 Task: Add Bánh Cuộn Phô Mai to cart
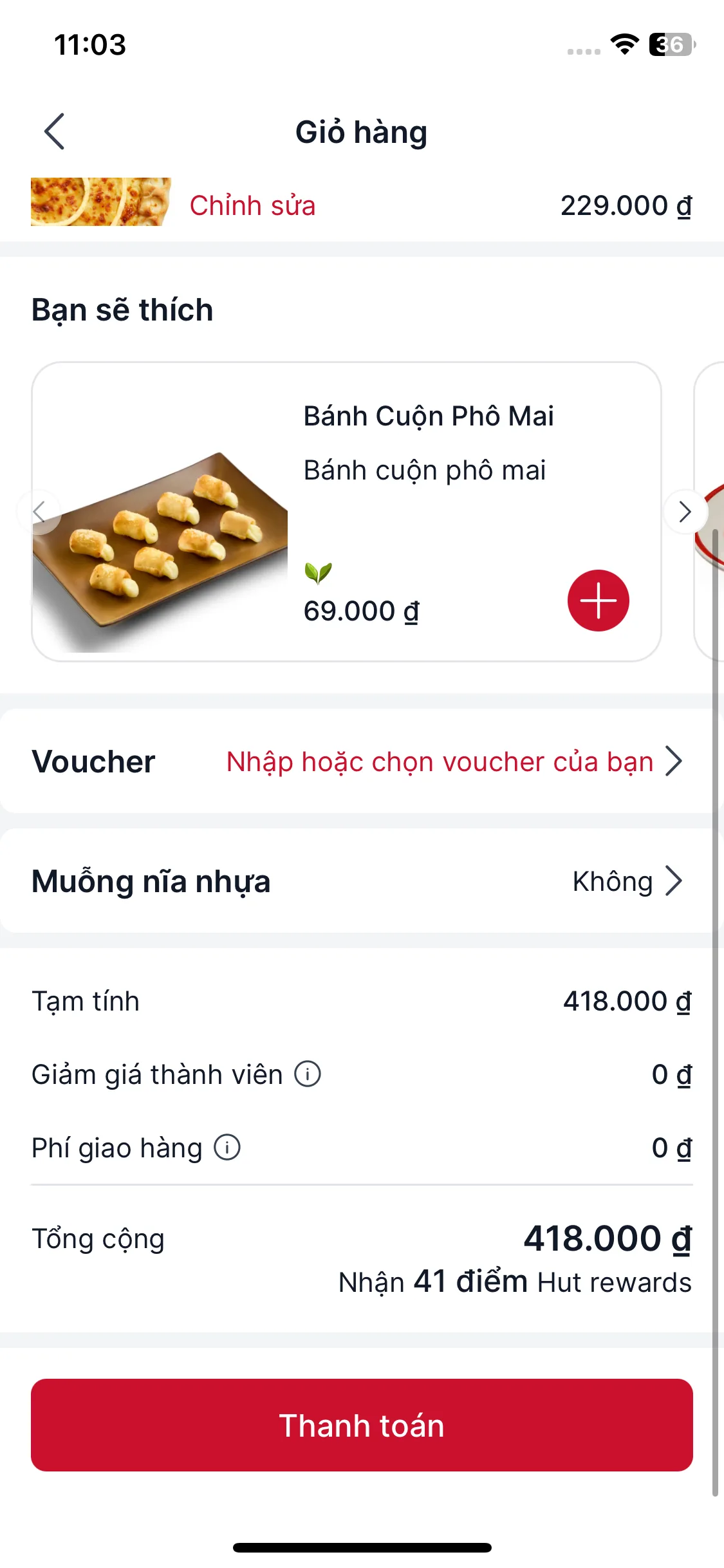point(598,601)
